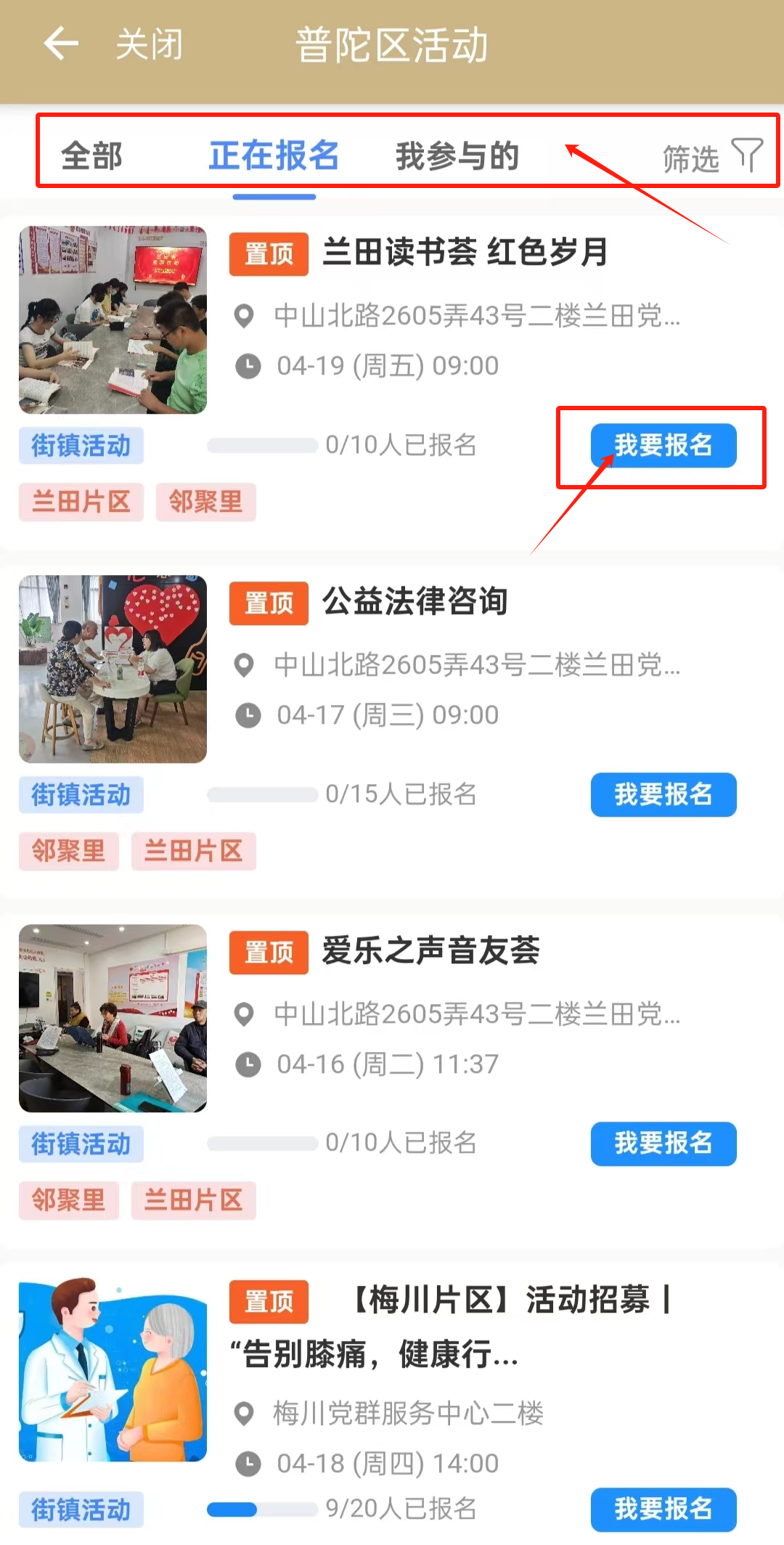Open the 筛选 filter options
This screenshot has height=1545, width=784.
pos(711,157)
